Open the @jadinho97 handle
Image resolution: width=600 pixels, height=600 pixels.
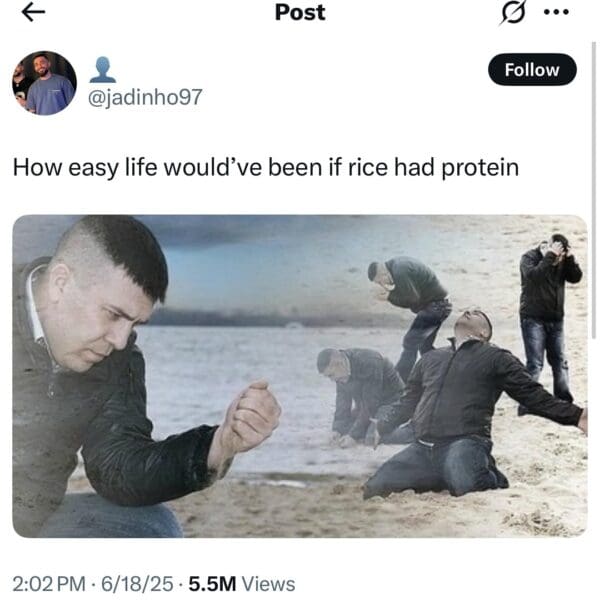146,98
